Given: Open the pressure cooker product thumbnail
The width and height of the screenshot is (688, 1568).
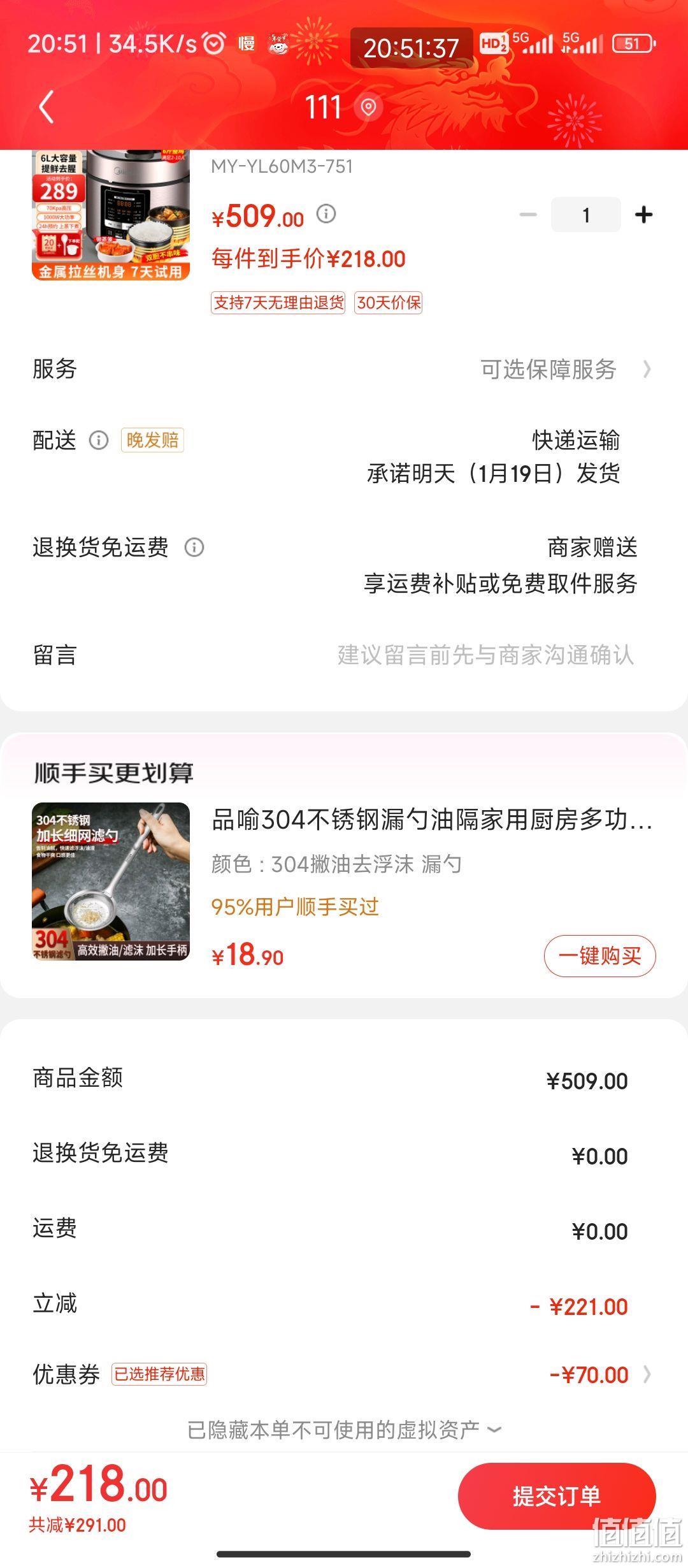Looking at the screenshot, I should click(111, 215).
